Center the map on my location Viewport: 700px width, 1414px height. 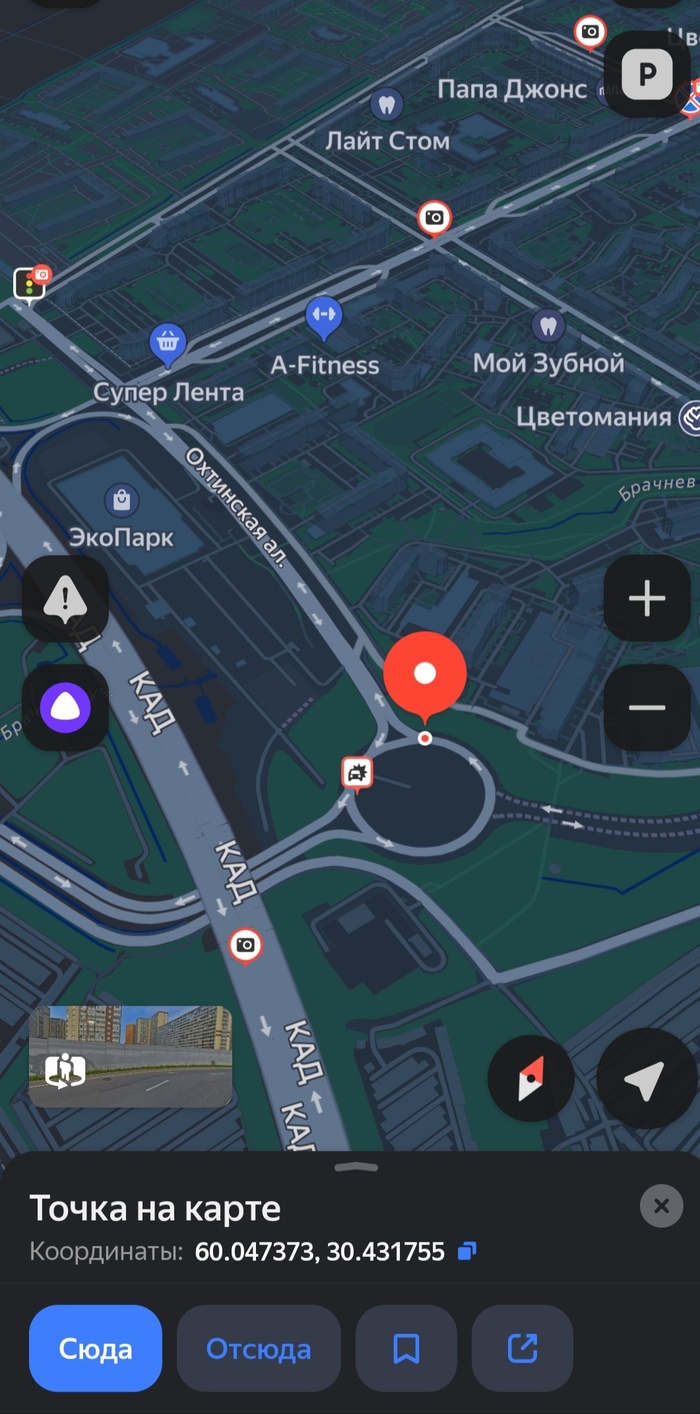pos(645,1079)
